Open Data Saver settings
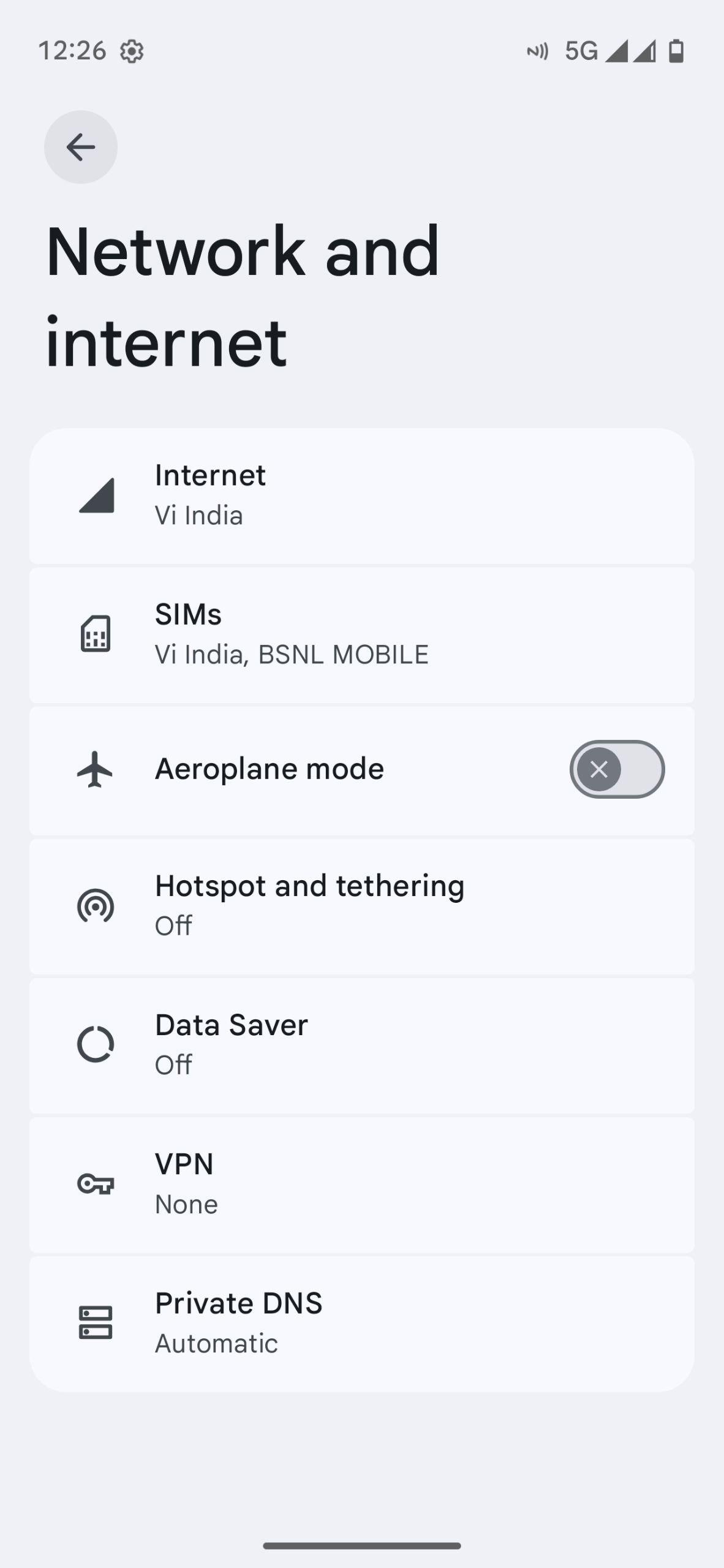Screen dimensions: 724x1568 click(361, 1044)
